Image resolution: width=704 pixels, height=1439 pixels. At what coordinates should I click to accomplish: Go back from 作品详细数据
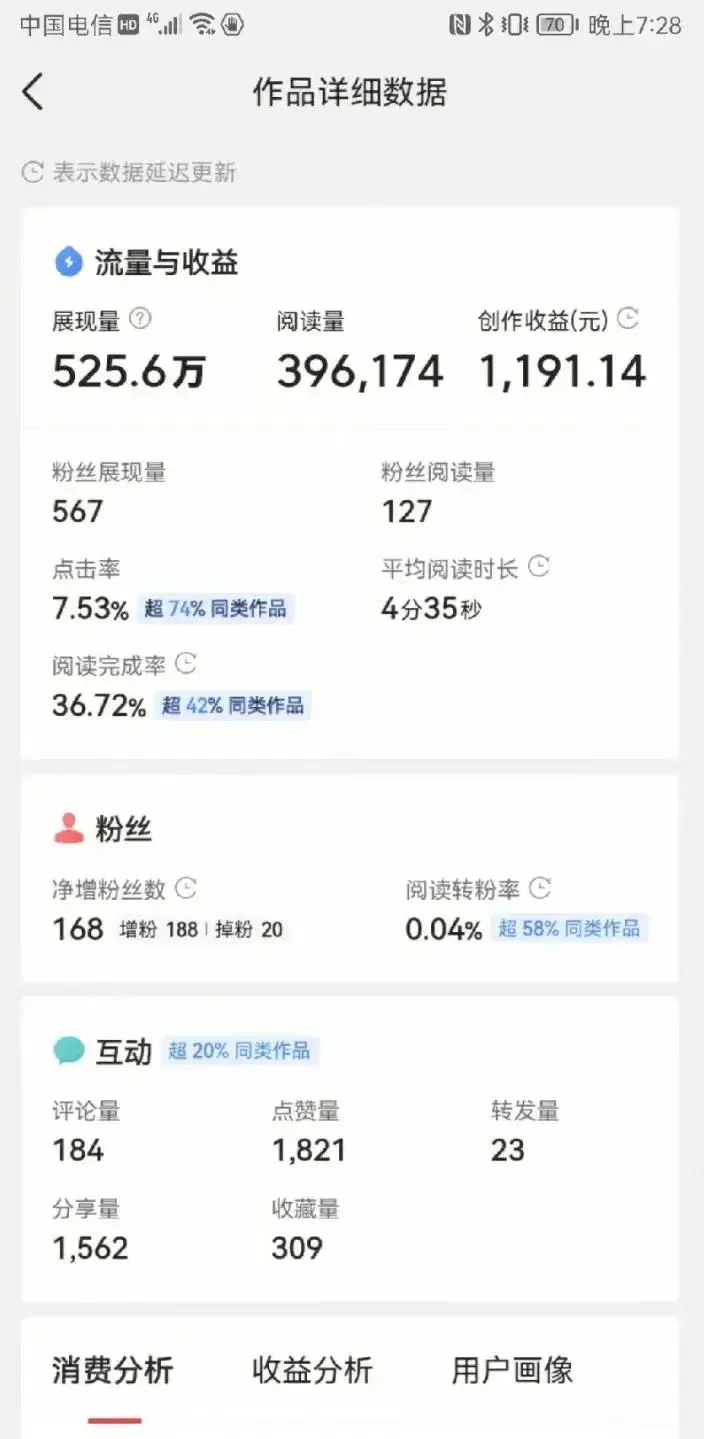pyautogui.click(x=33, y=92)
